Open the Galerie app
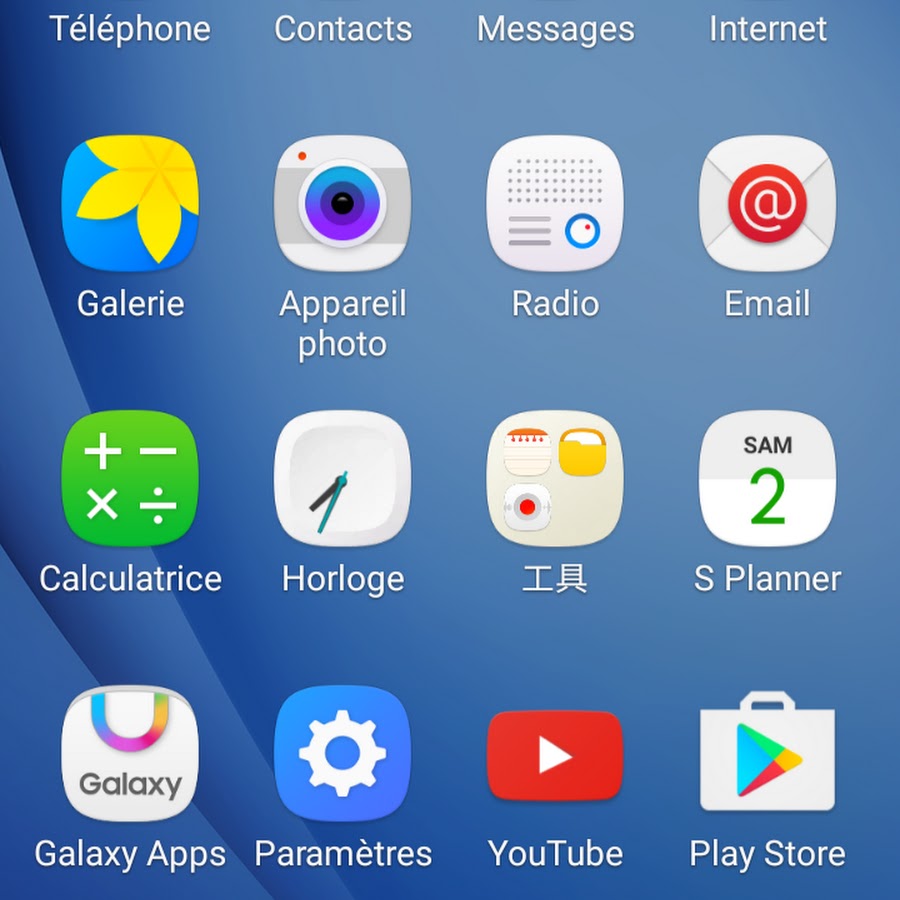Image resolution: width=900 pixels, height=900 pixels. (130, 204)
